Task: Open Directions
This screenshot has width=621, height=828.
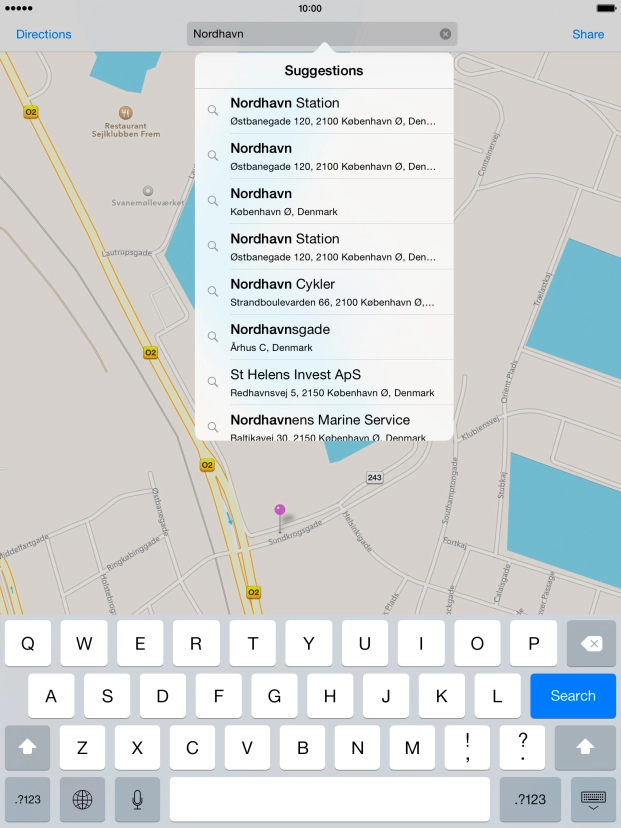Action: 44,34
